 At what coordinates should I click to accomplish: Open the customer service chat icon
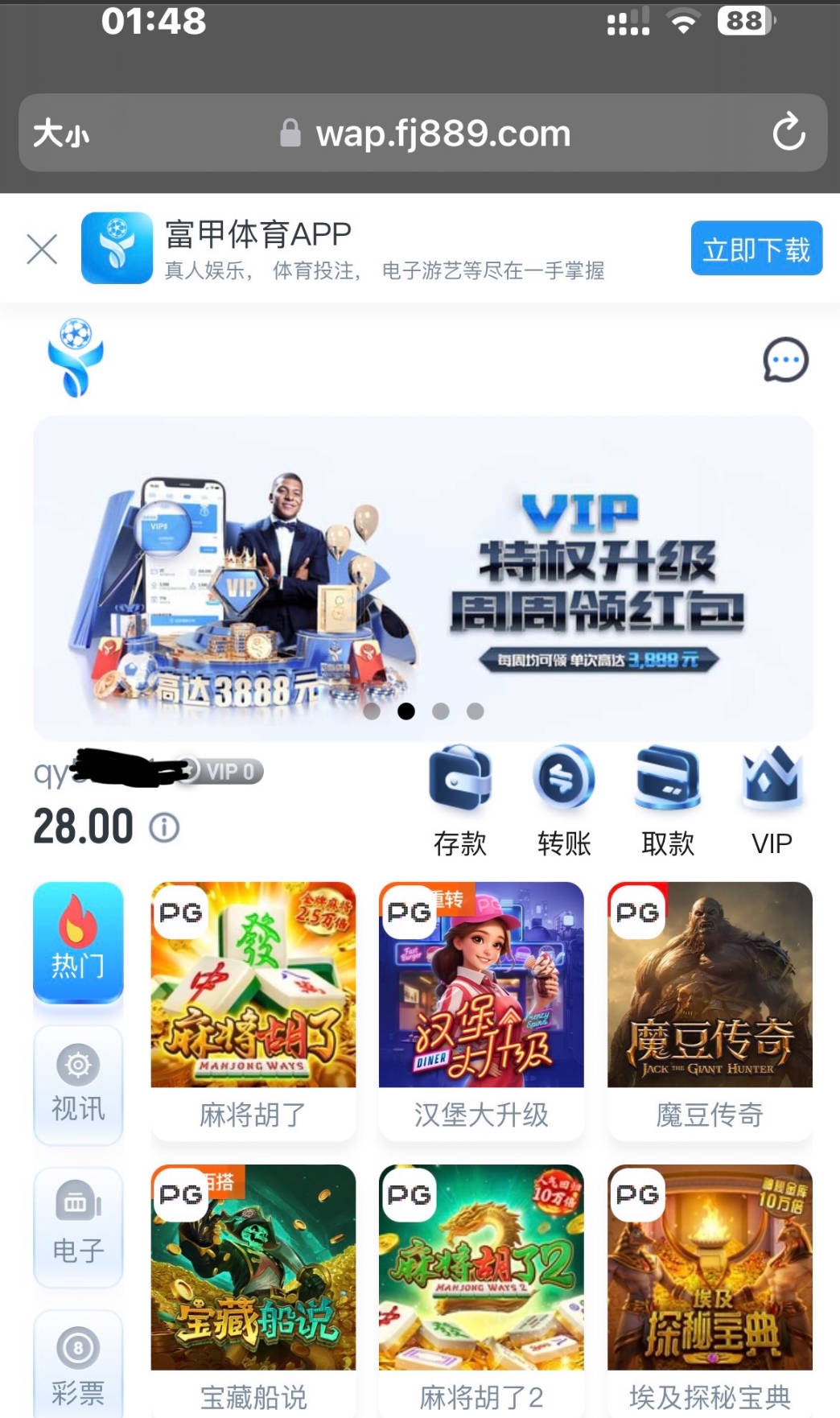pos(784,360)
